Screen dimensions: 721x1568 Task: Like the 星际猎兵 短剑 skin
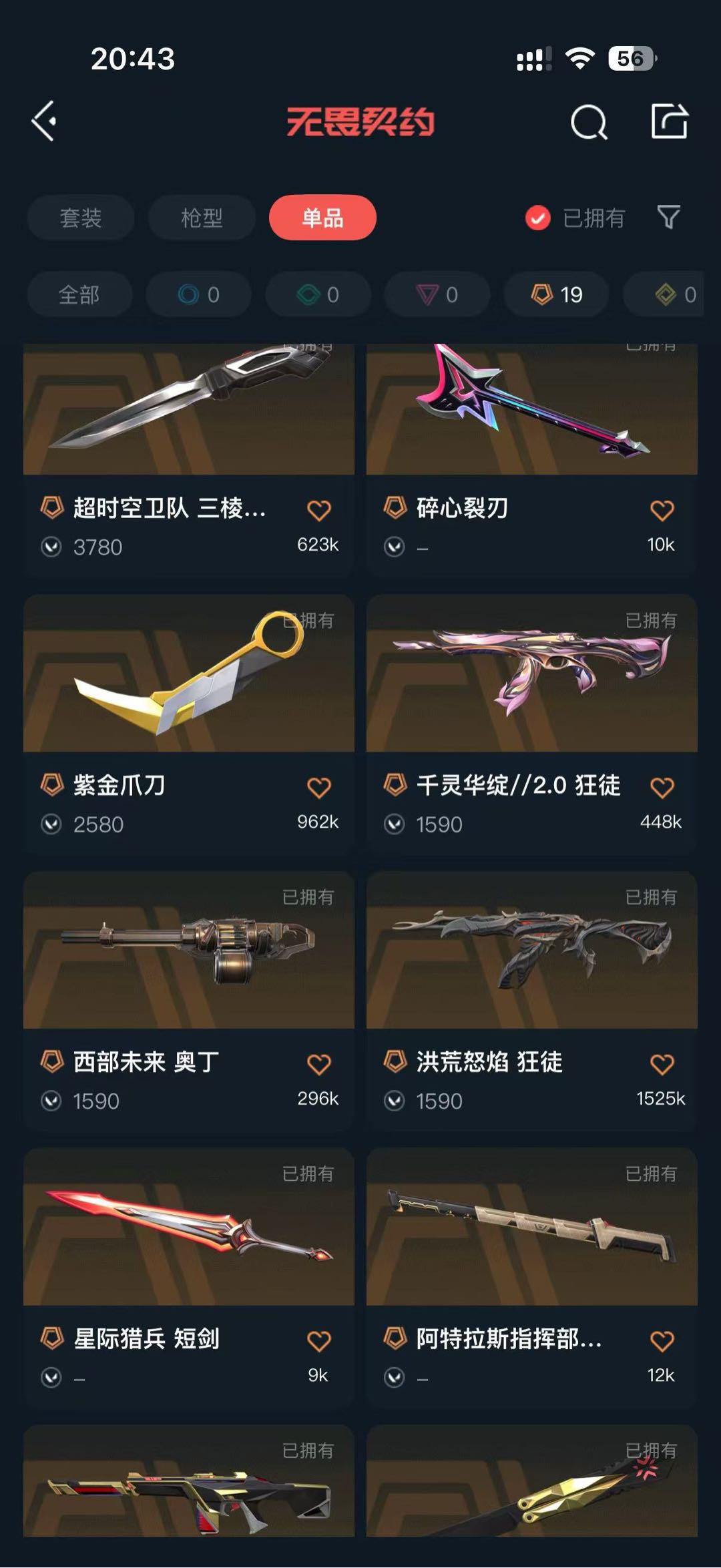pyautogui.click(x=318, y=1341)
